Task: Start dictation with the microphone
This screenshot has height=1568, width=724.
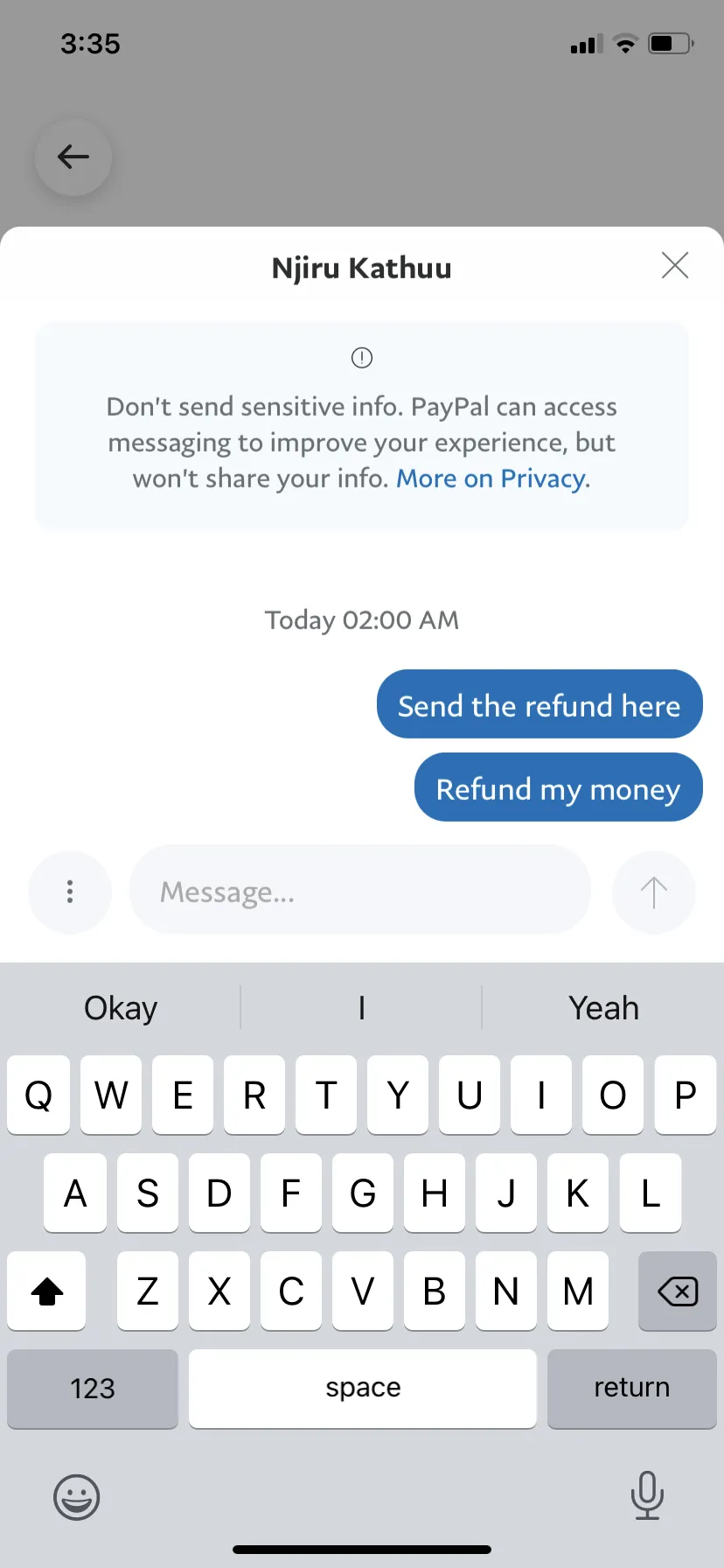Action: click(647, 1495)
